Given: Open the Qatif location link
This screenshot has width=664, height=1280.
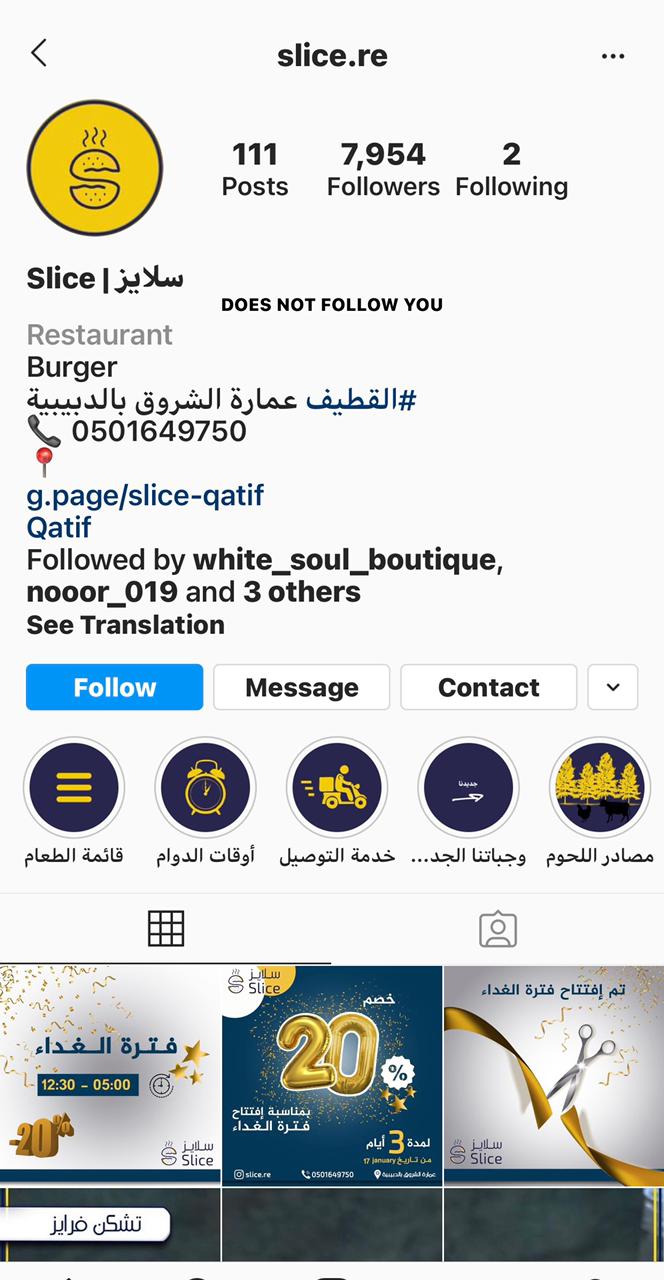Looking at the screenshot, I should point(58,526).
